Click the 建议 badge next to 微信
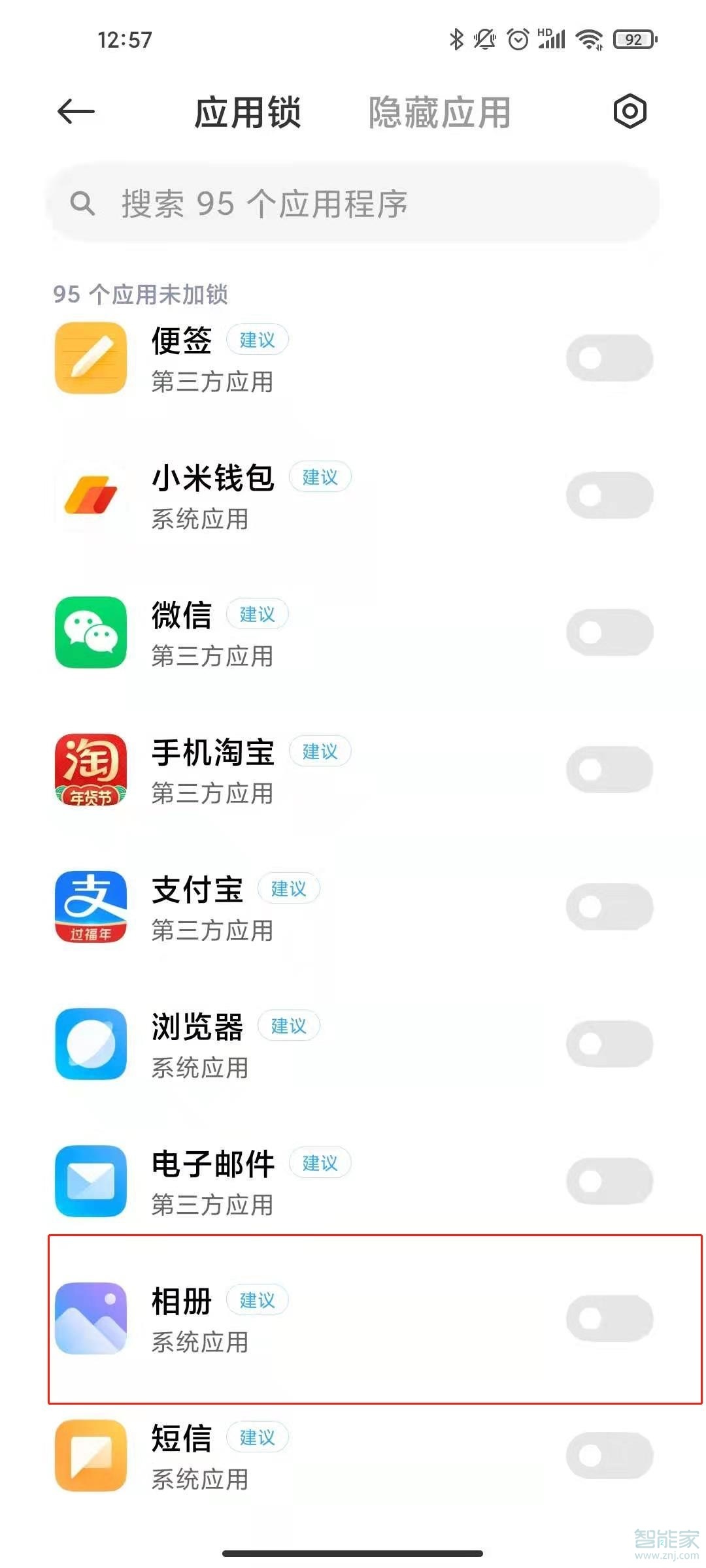 click(257, 615)
